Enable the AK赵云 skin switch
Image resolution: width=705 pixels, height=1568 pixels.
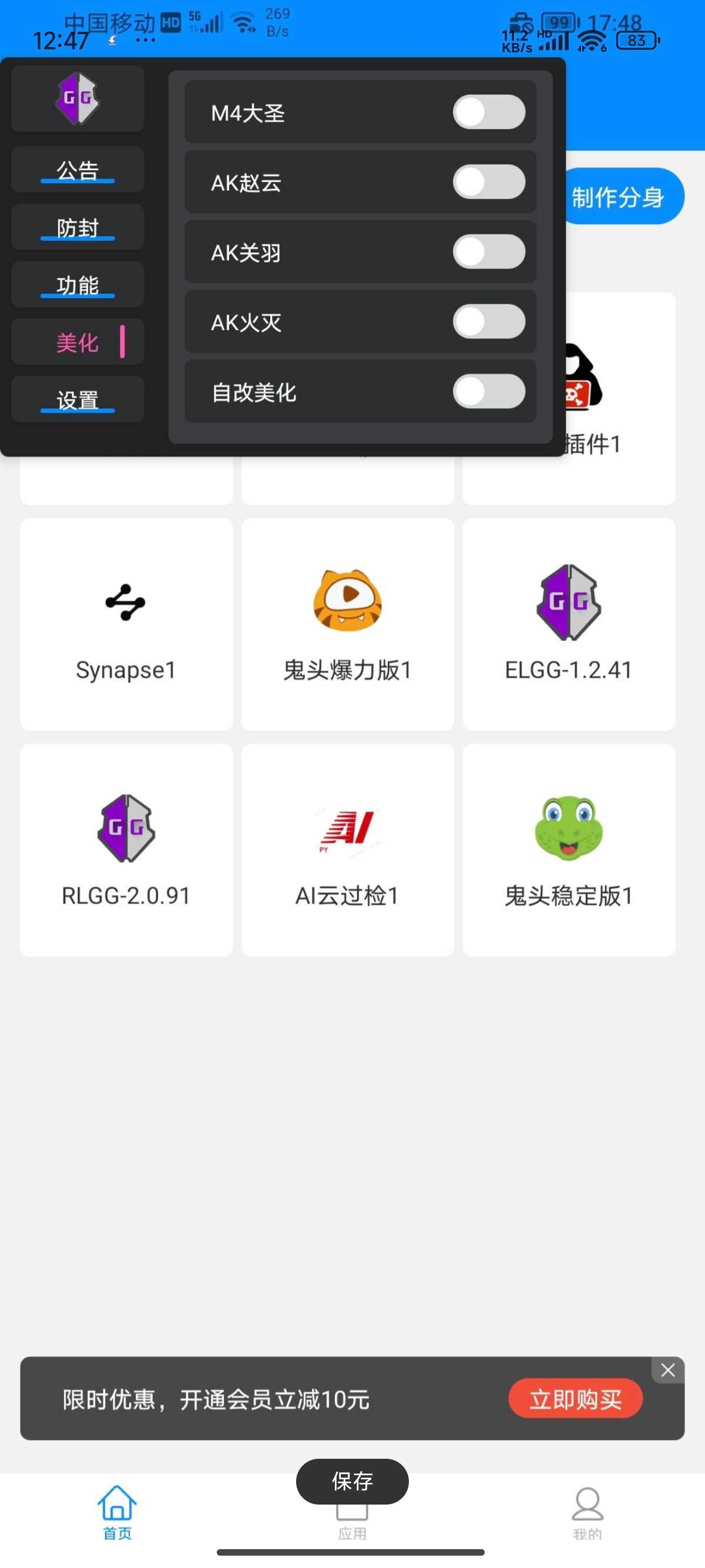(x=488, y=181)
